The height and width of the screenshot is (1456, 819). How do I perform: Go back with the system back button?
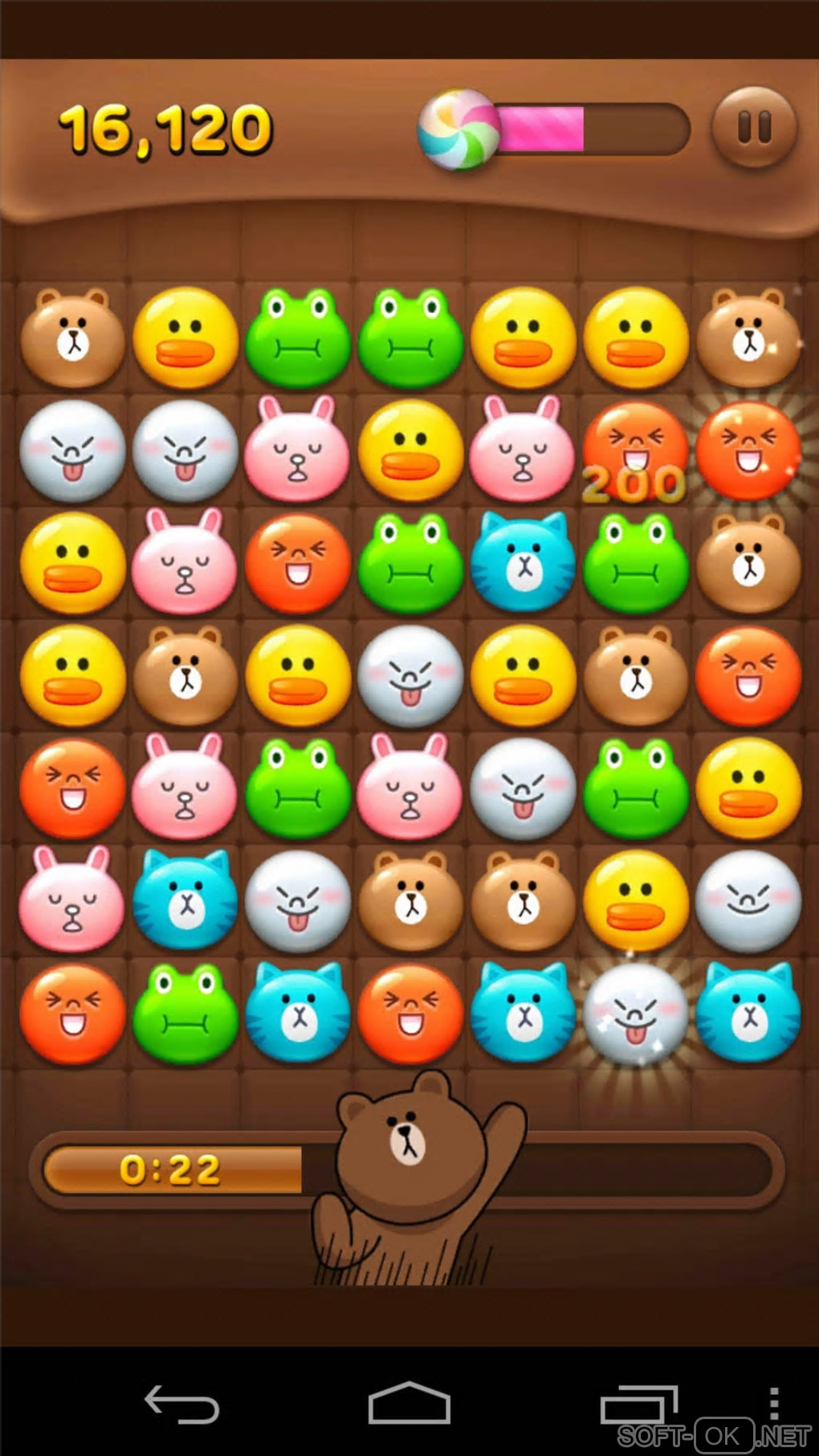181,1404
